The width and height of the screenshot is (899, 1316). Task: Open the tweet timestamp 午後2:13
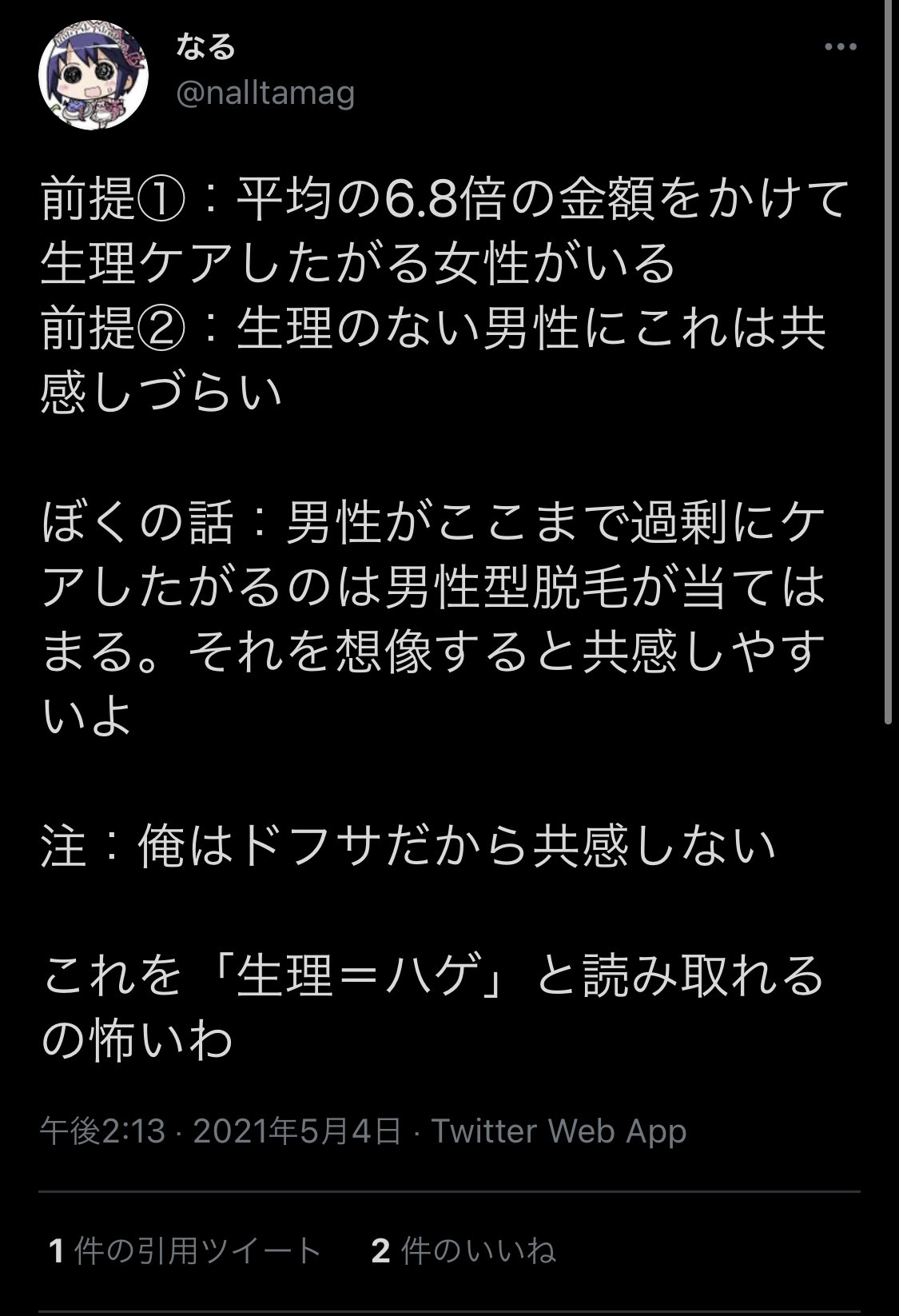[x=102, y=1131]
